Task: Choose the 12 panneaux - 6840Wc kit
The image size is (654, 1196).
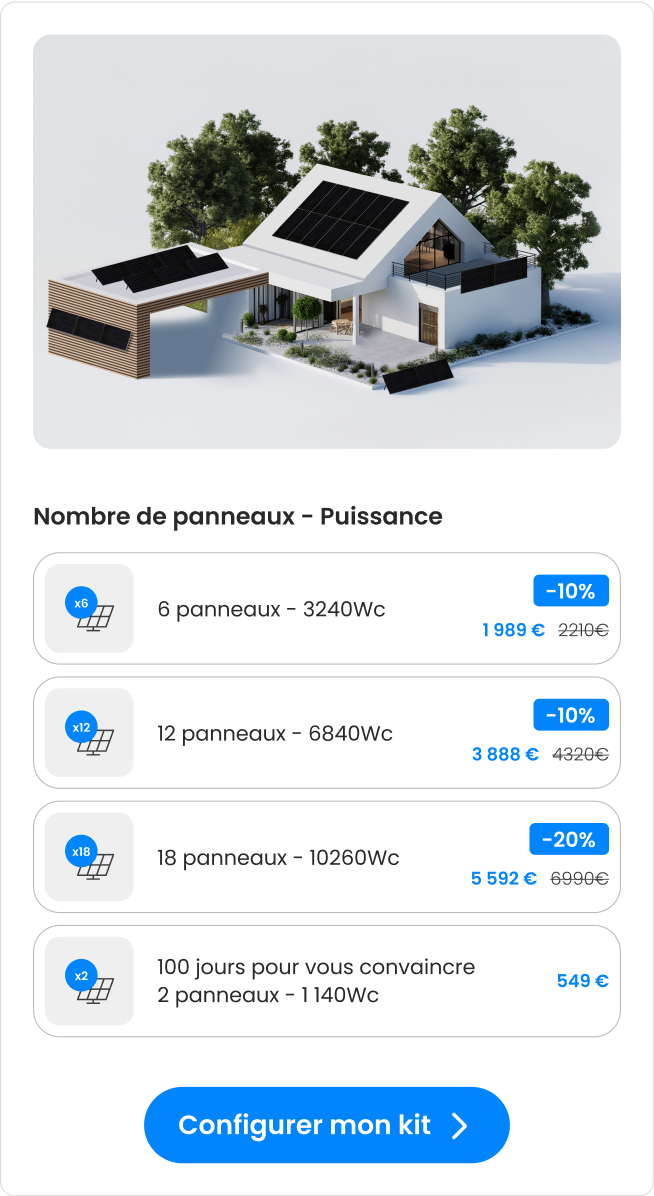Action: (327, 733)
